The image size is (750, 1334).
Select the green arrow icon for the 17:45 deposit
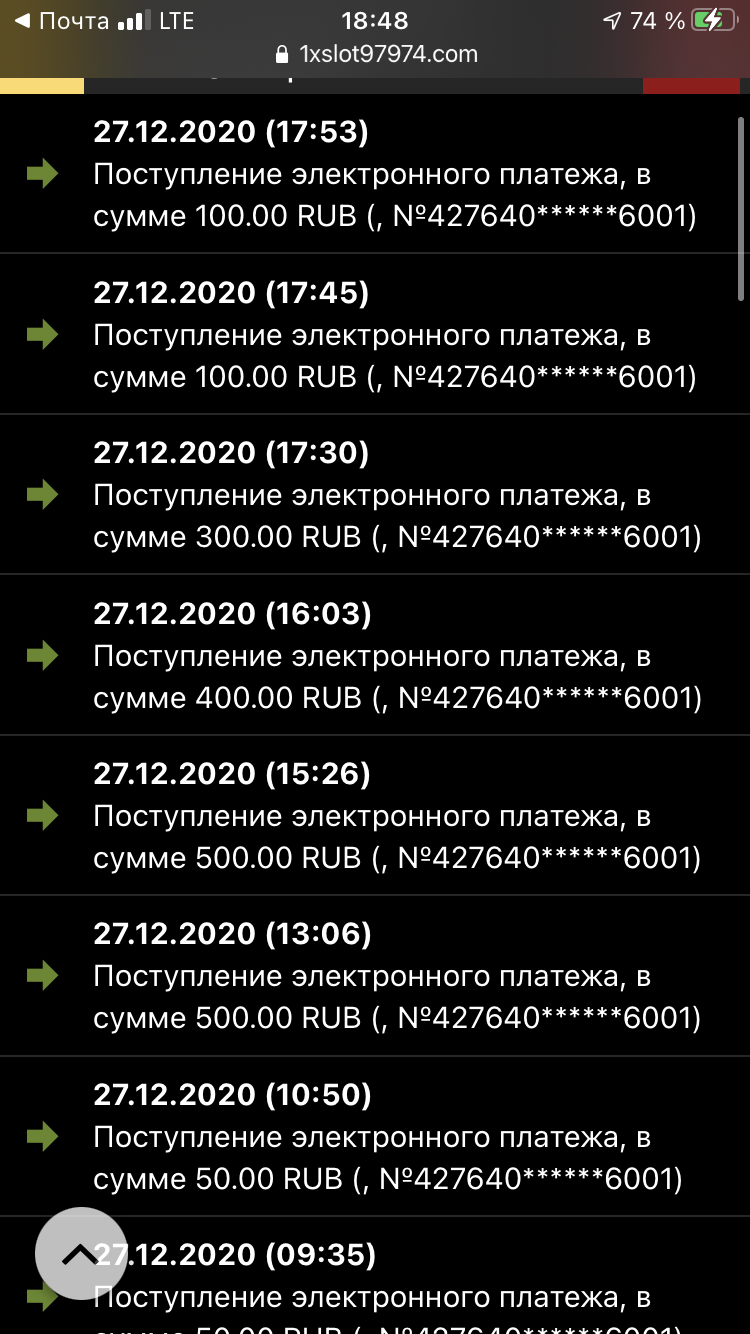pyautogui.click(x=41, y=335)
